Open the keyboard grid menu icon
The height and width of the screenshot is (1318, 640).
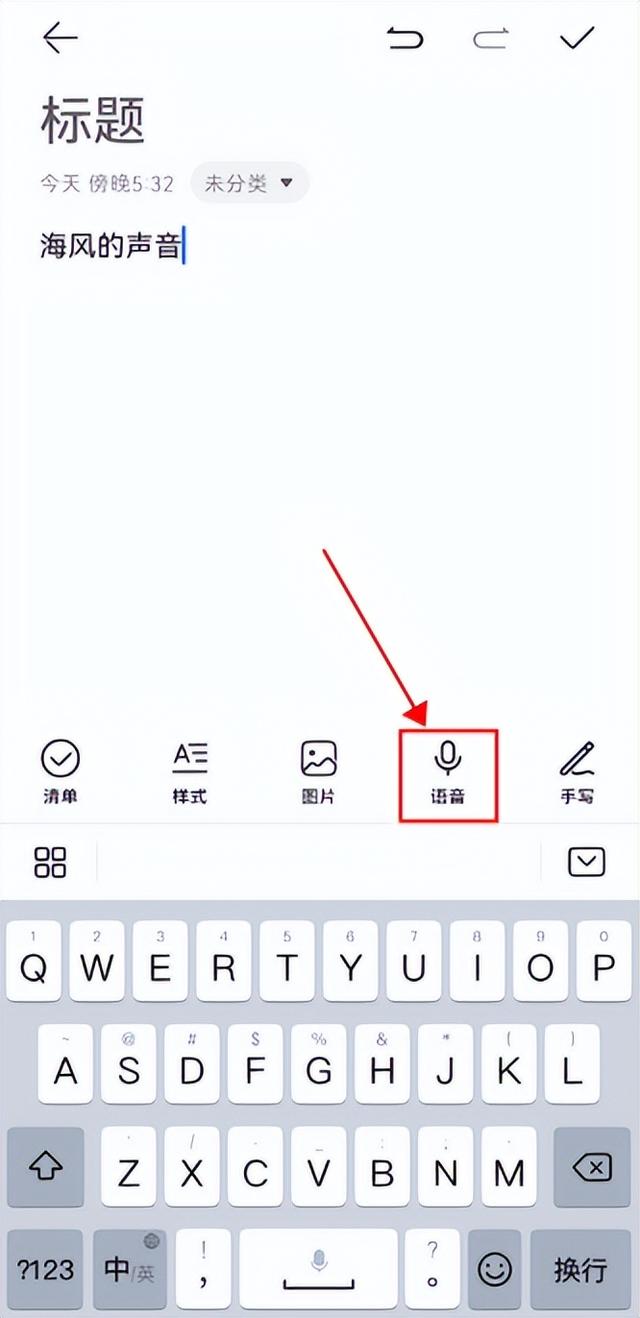(50, 861)
